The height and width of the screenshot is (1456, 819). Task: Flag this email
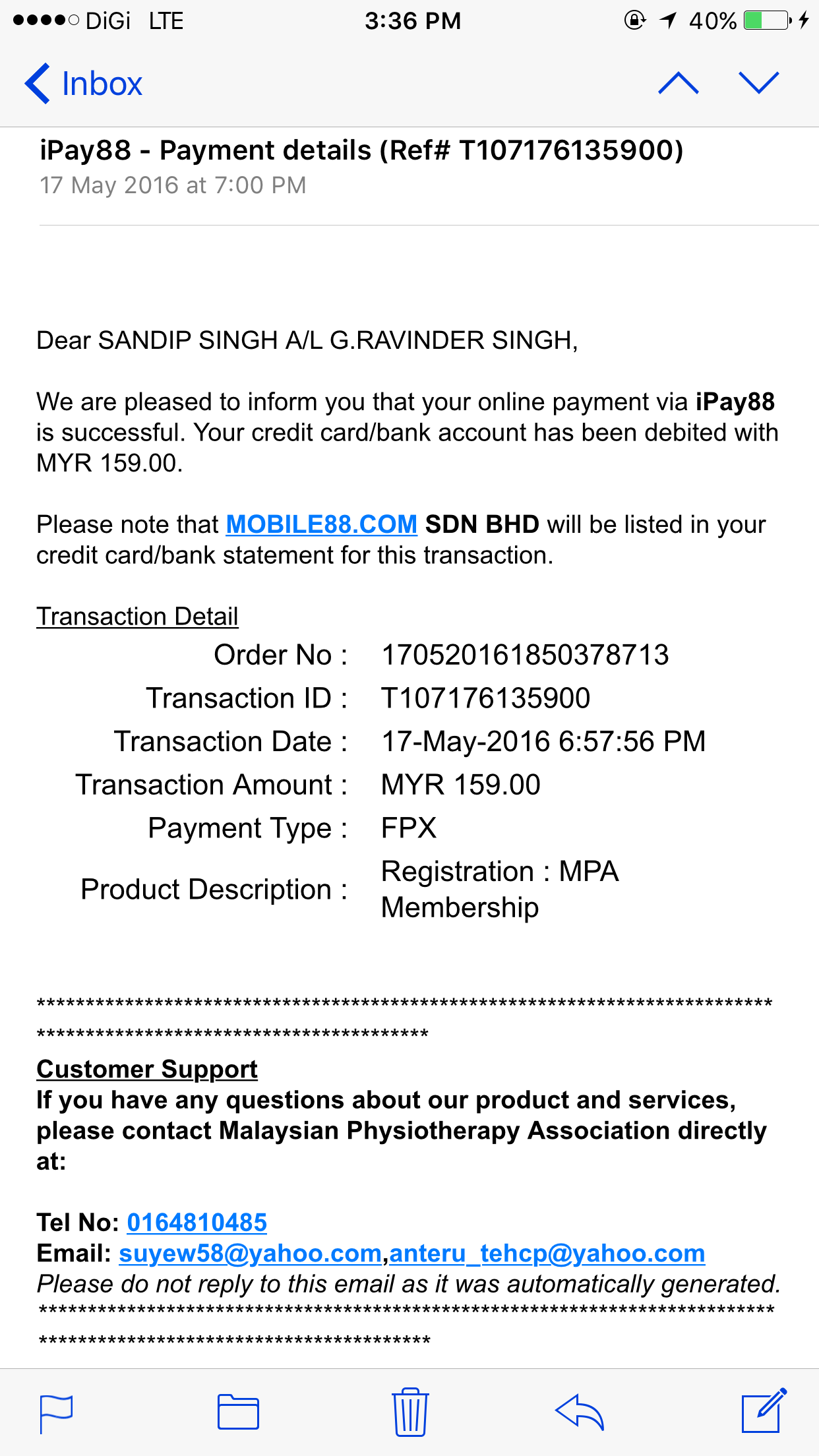(57, 1413)
